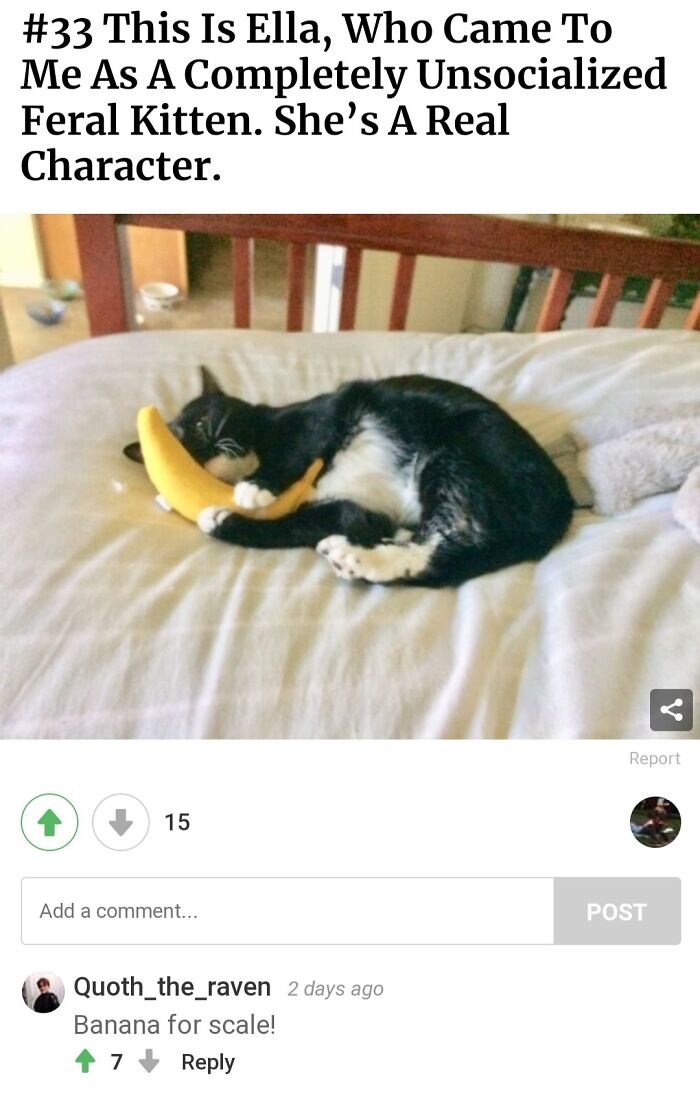
Task: Reply to Quoth_the_raven's comment
Action: (x=208, y=1062)
